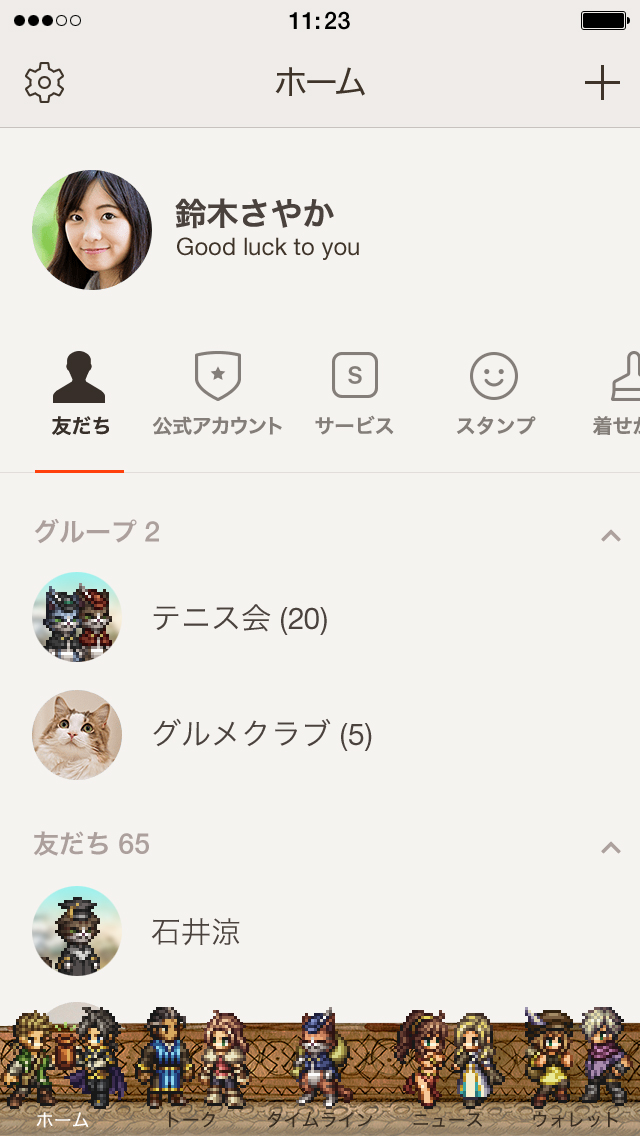The image size is (640, 1136).
Task: Switch to the 公式アカウント tab
Action: (x=217, y=396)
